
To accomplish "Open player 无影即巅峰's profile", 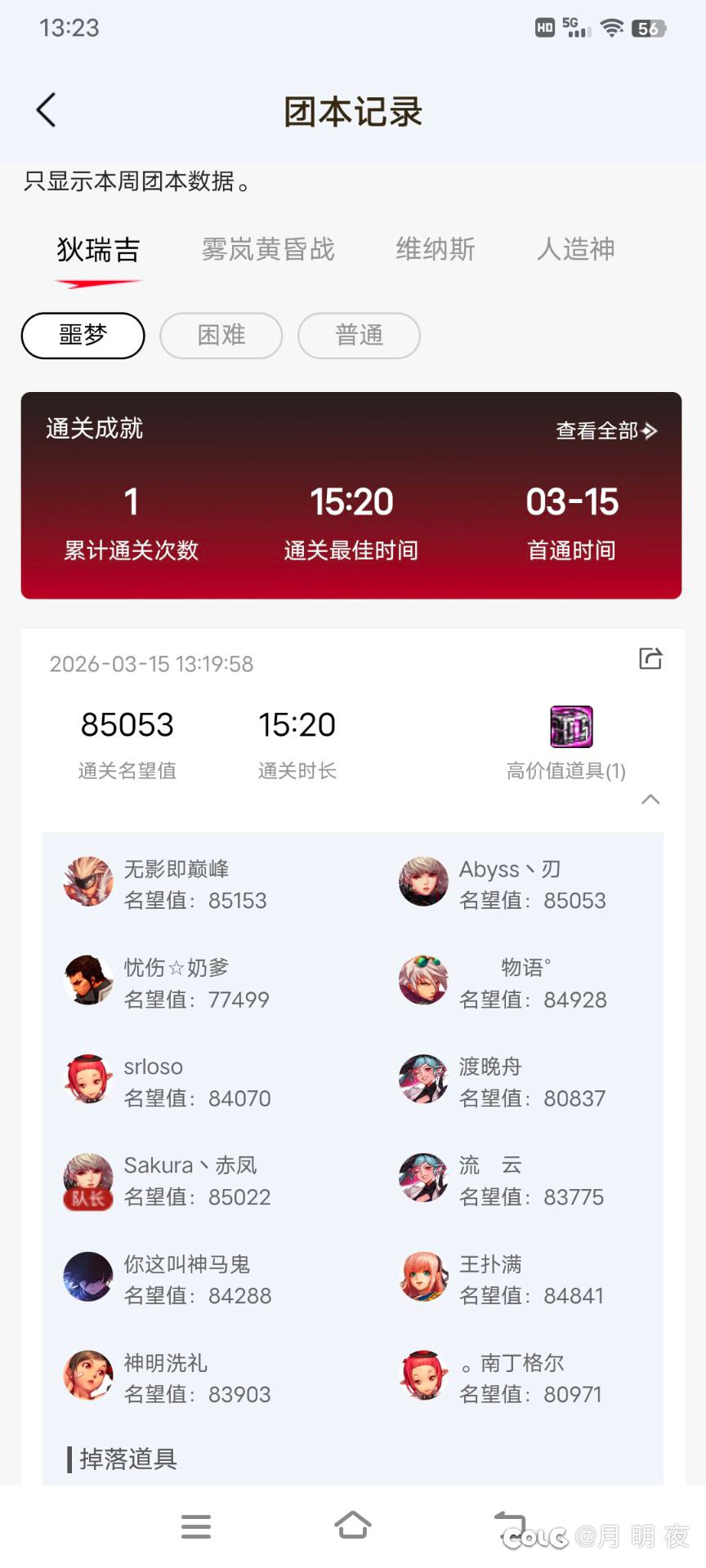I will click(88, 881).
